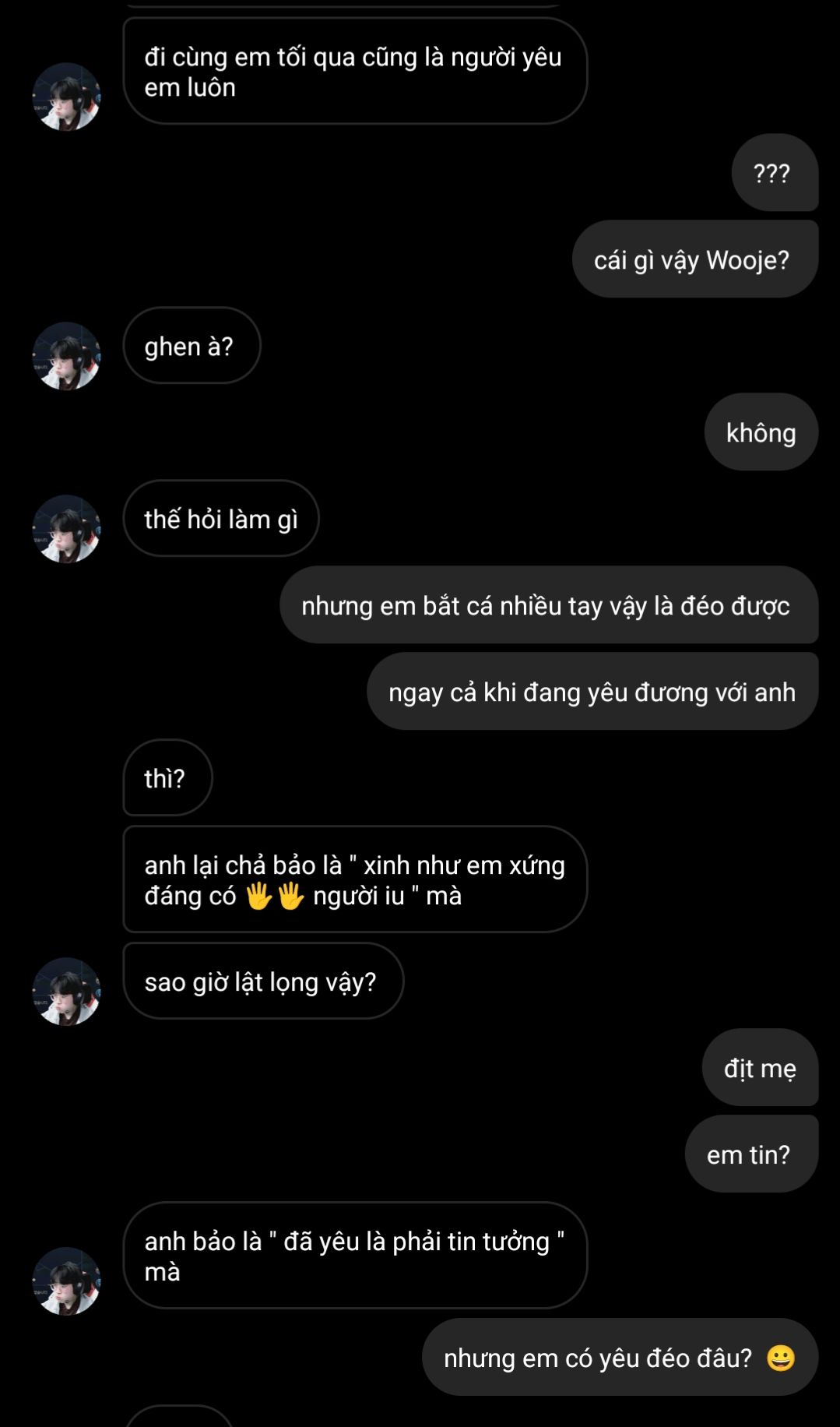Image resolution: width=840 pixels, height=1427 pixels.
Task: Open avatar beside "đi cùng em tối qua" message
Action: (66, 97)
